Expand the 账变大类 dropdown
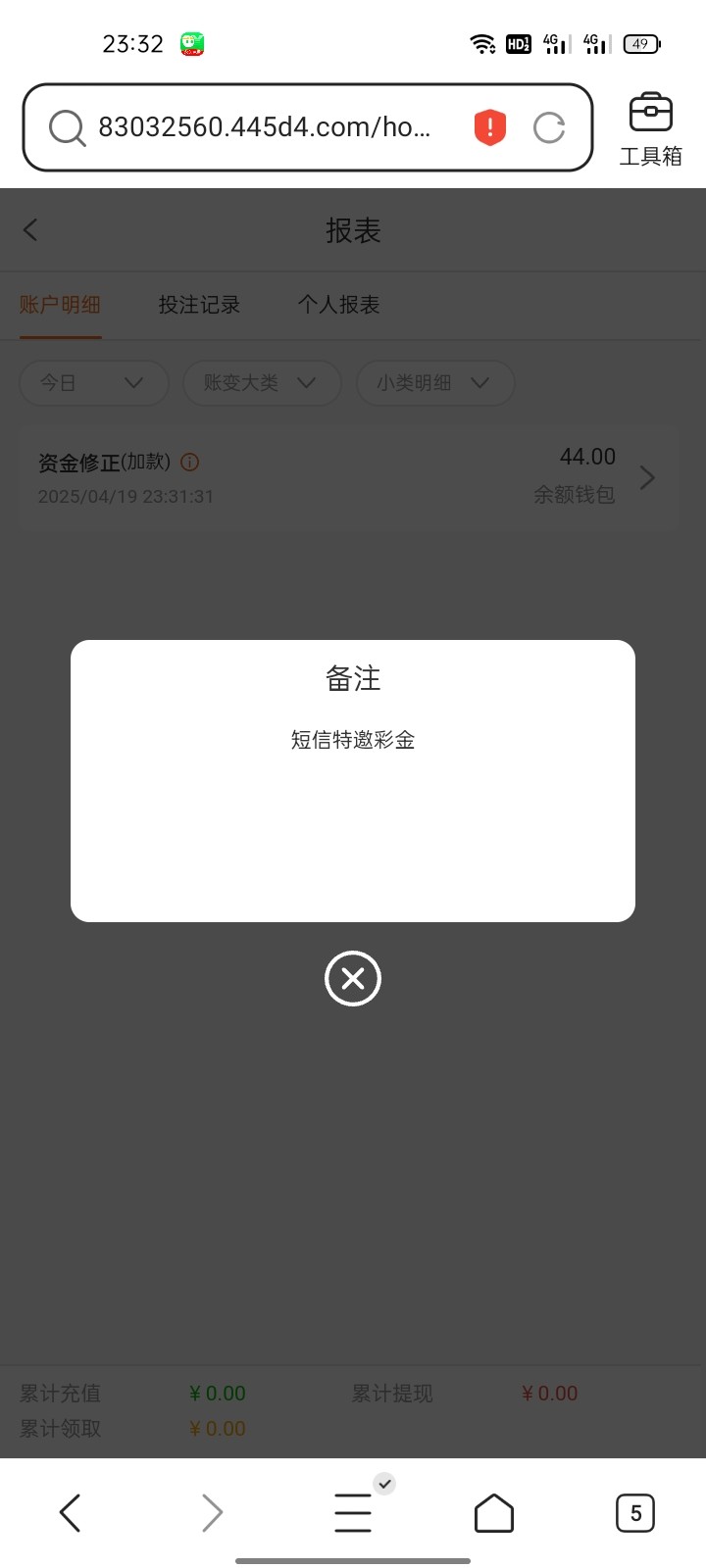706x1568 pixels. [x=261, y=382]
